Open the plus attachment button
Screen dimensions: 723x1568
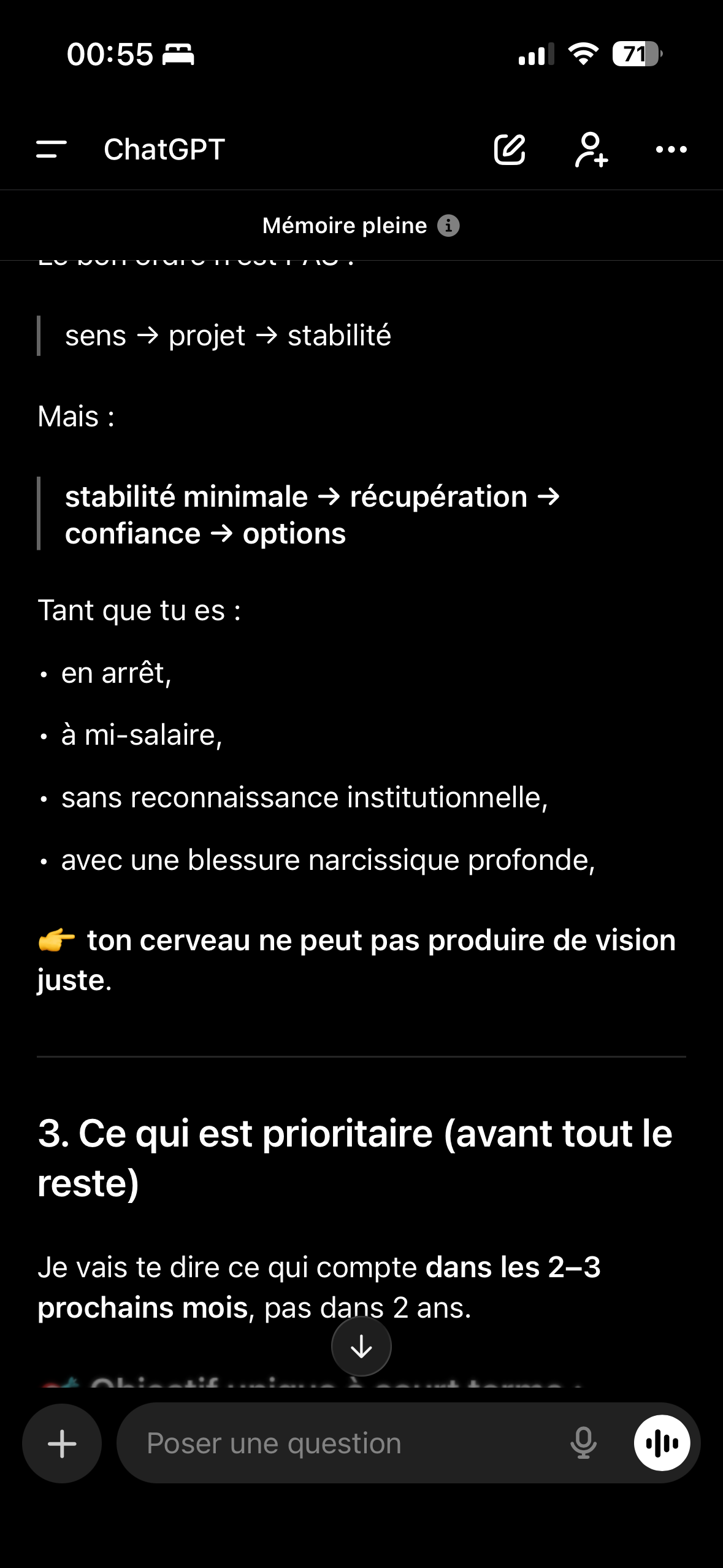coord(62,1443)
